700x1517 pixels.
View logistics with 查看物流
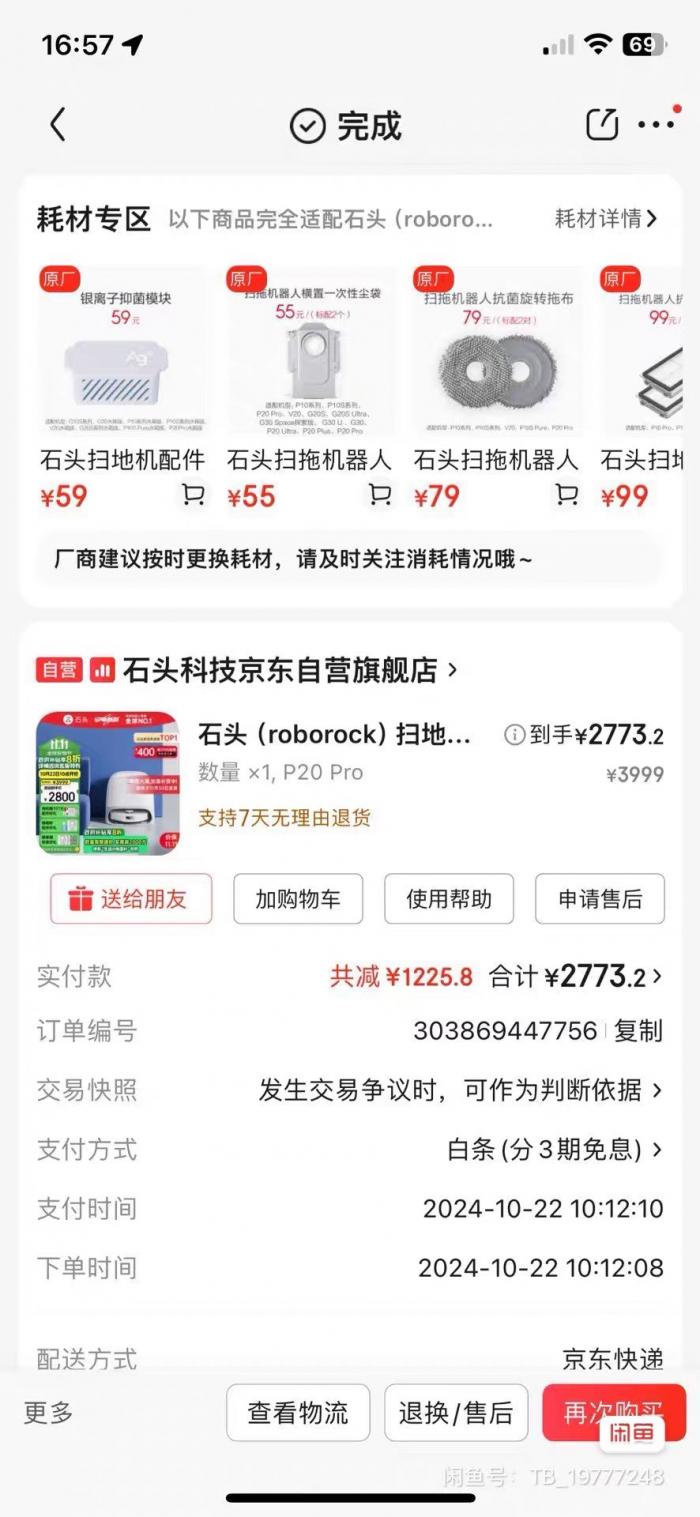[x=298, y=1413]
